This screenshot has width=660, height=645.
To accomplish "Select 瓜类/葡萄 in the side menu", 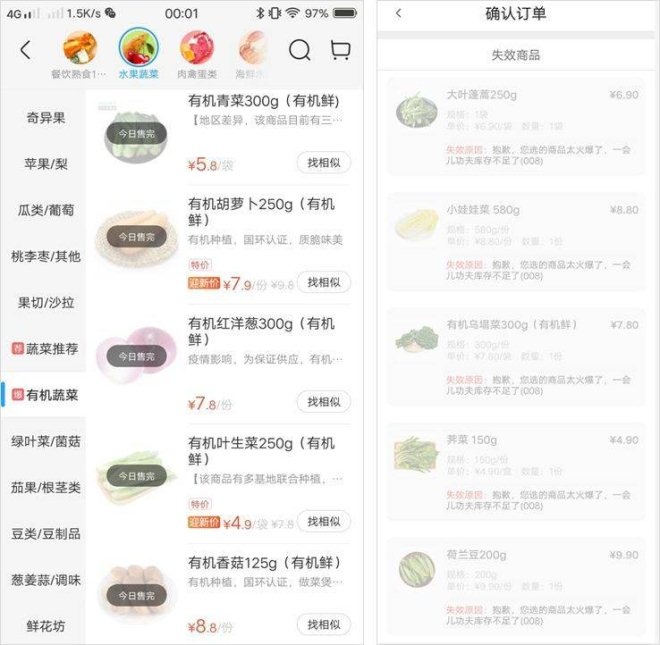I will pyautogui.click(x=46, y=210).
